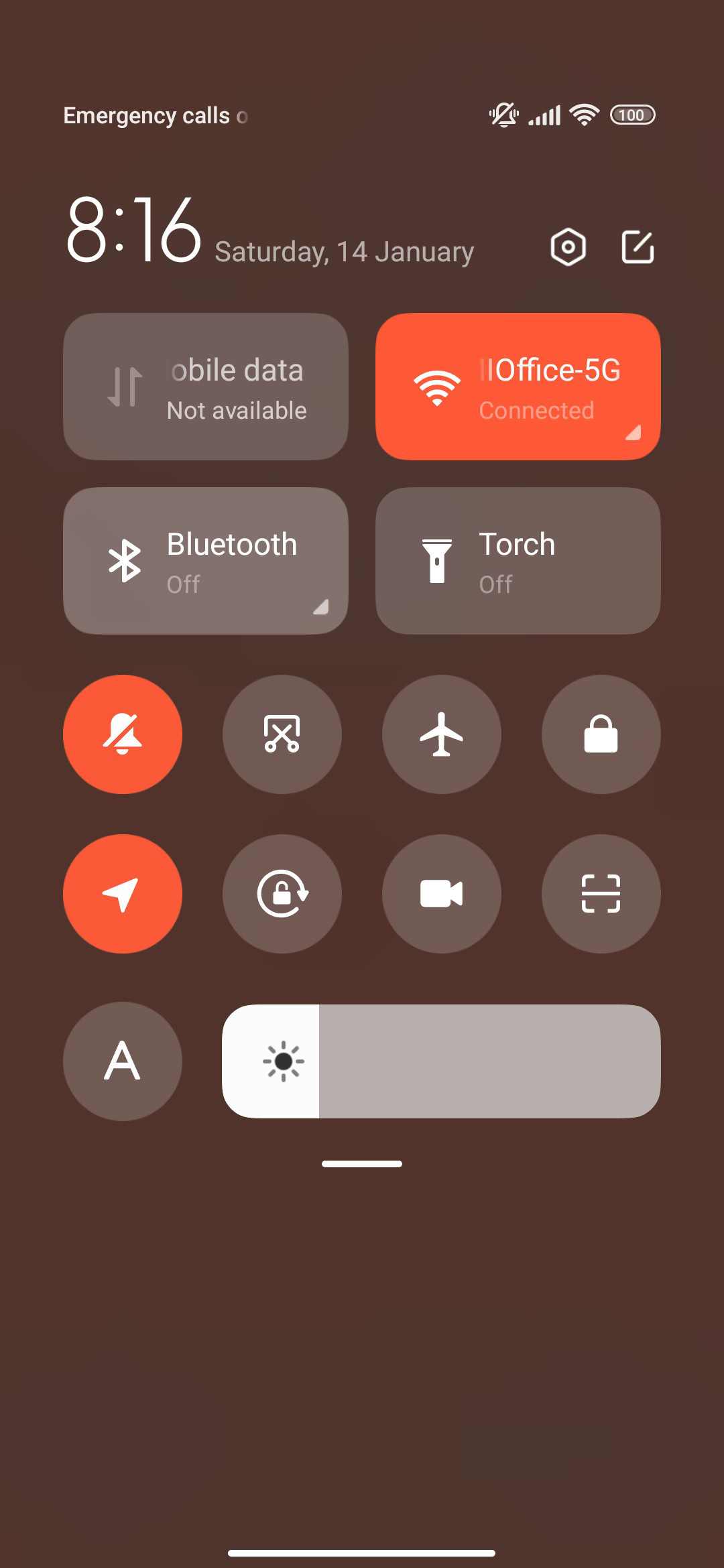
Task: Turn off the location arrow toggle
Action: click(x=123, y=894)
